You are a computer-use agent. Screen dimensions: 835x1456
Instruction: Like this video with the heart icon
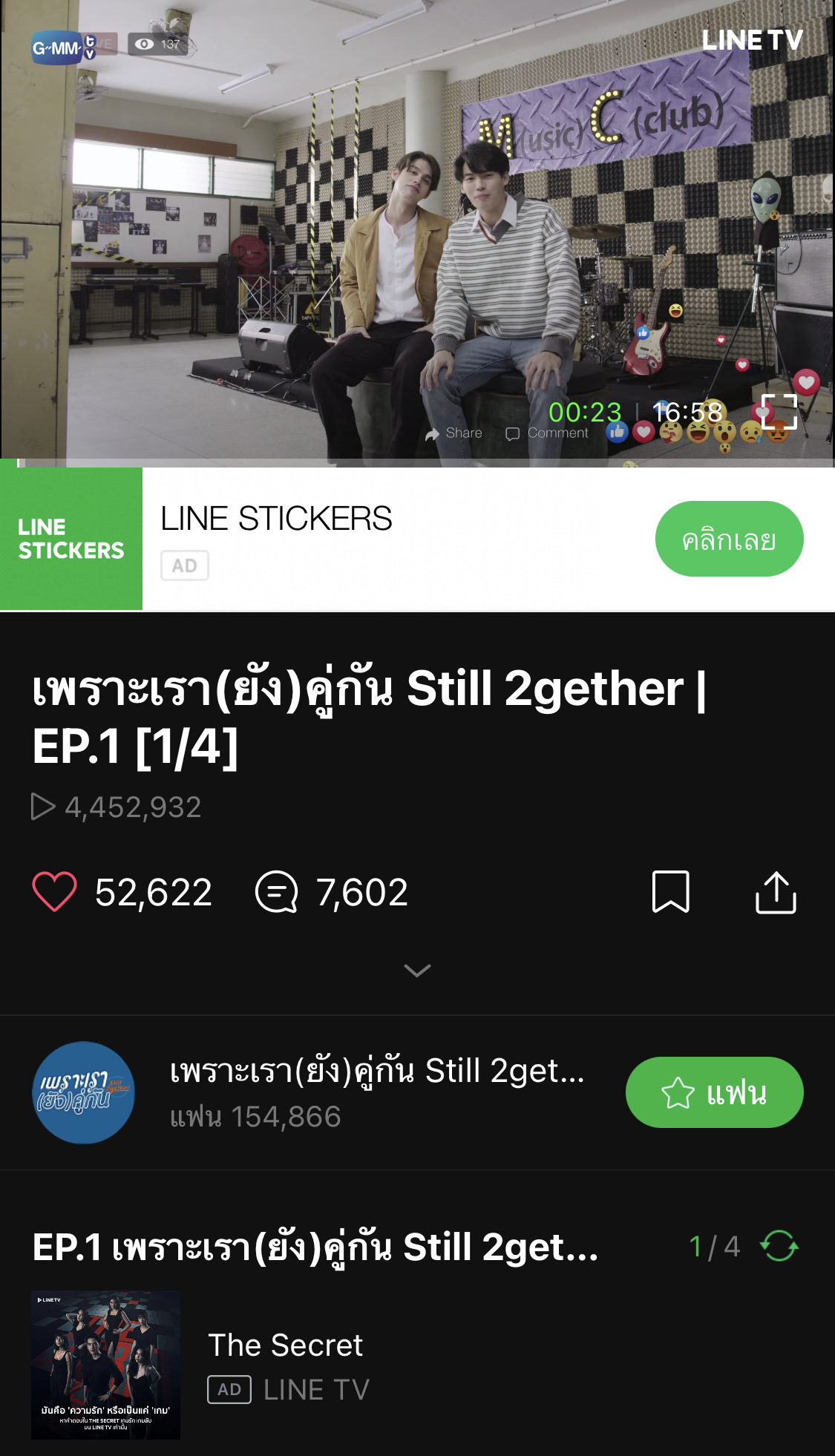tap(54, 891)
